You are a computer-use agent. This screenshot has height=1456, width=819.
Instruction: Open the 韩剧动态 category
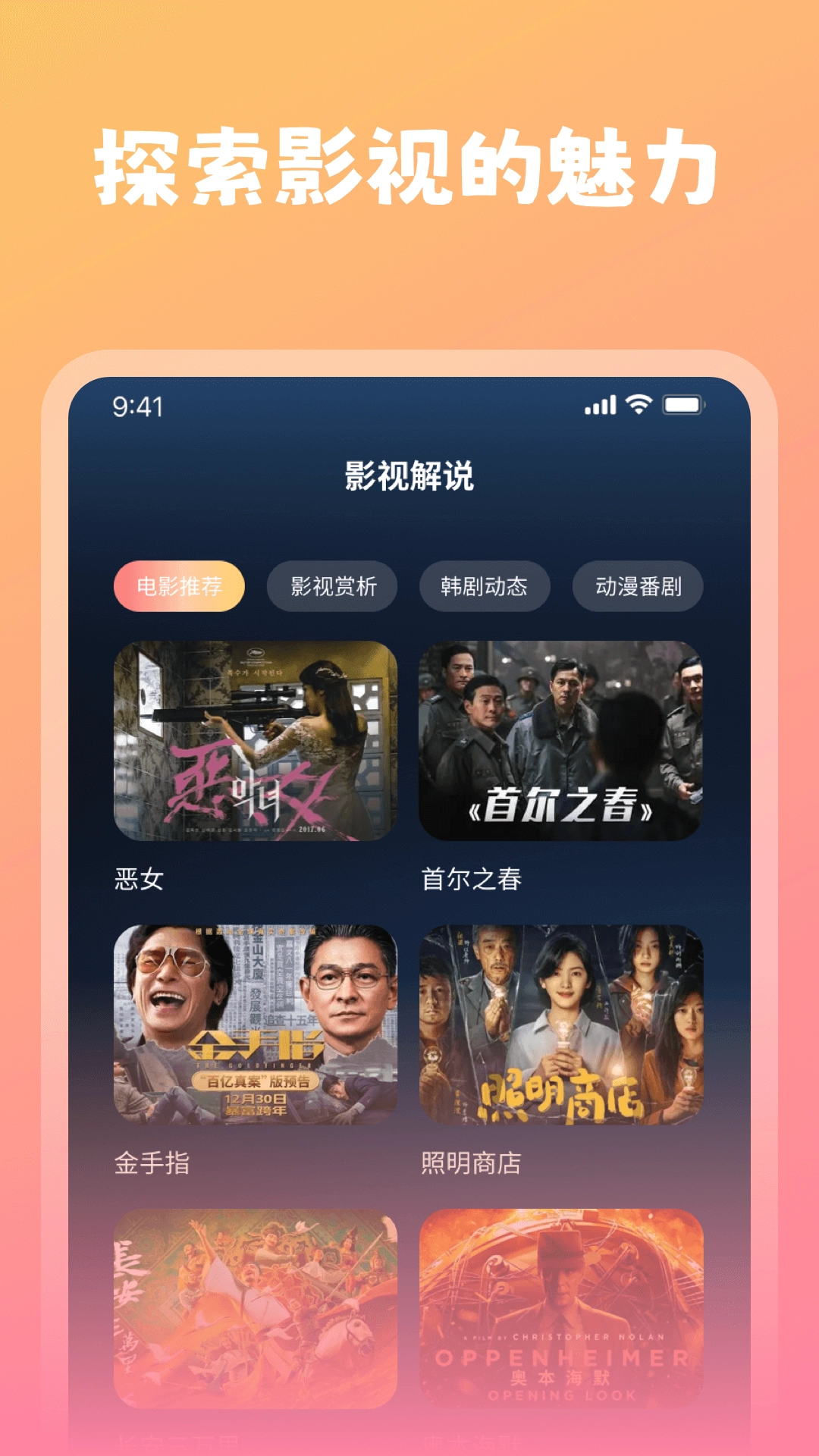tap(485, 586)
